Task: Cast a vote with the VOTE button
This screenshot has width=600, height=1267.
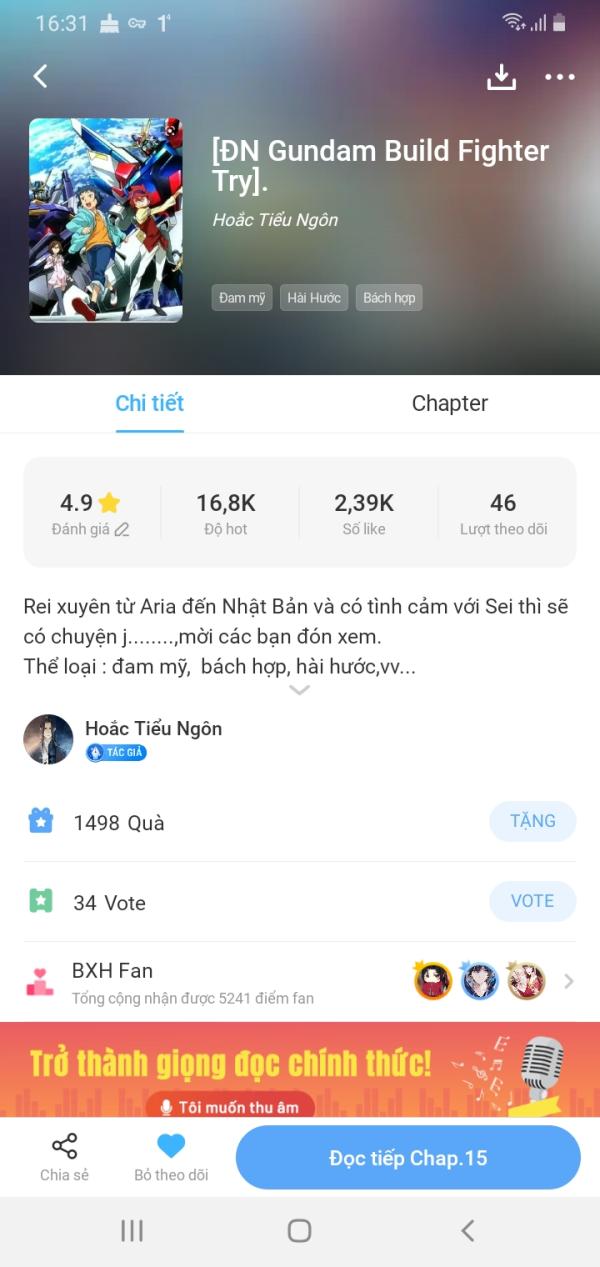Action: 532,901
